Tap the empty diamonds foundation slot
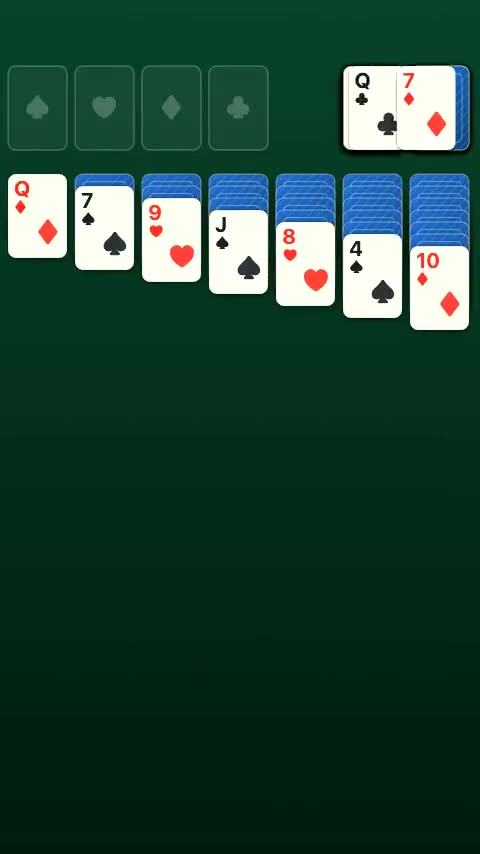 pos(172,108)
